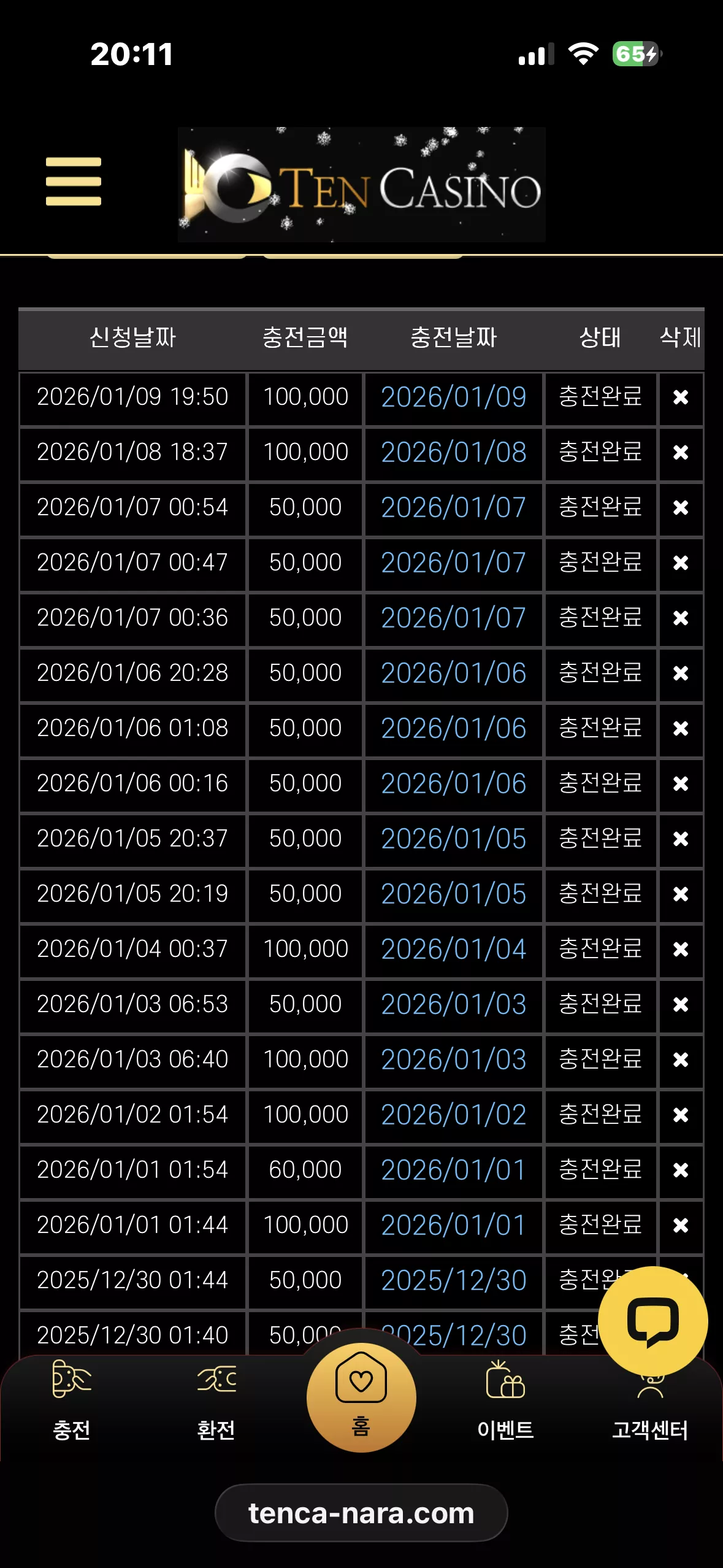Delete the 2026/01/08 18:37 charge record

point(681,453)
